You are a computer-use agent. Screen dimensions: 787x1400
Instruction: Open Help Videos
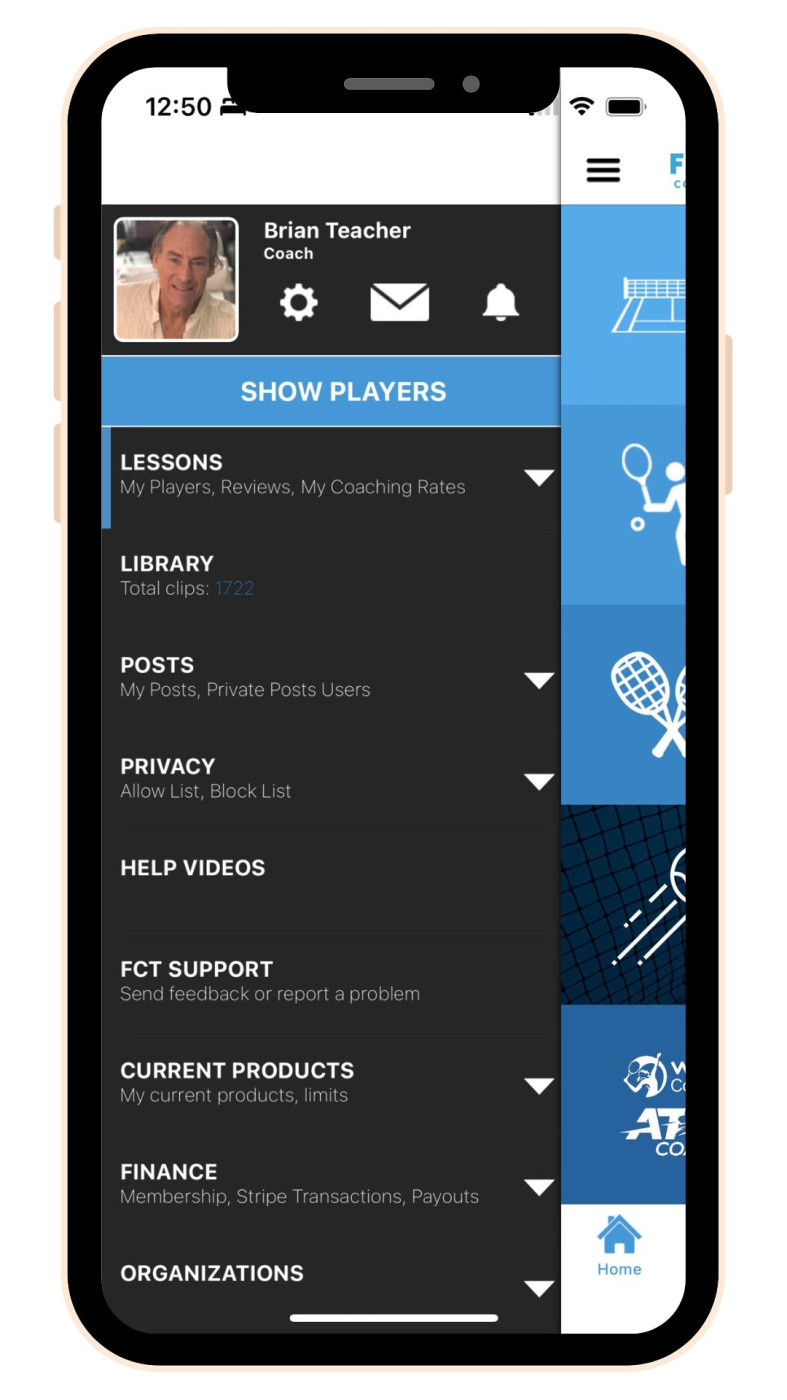tap(193, 868)
